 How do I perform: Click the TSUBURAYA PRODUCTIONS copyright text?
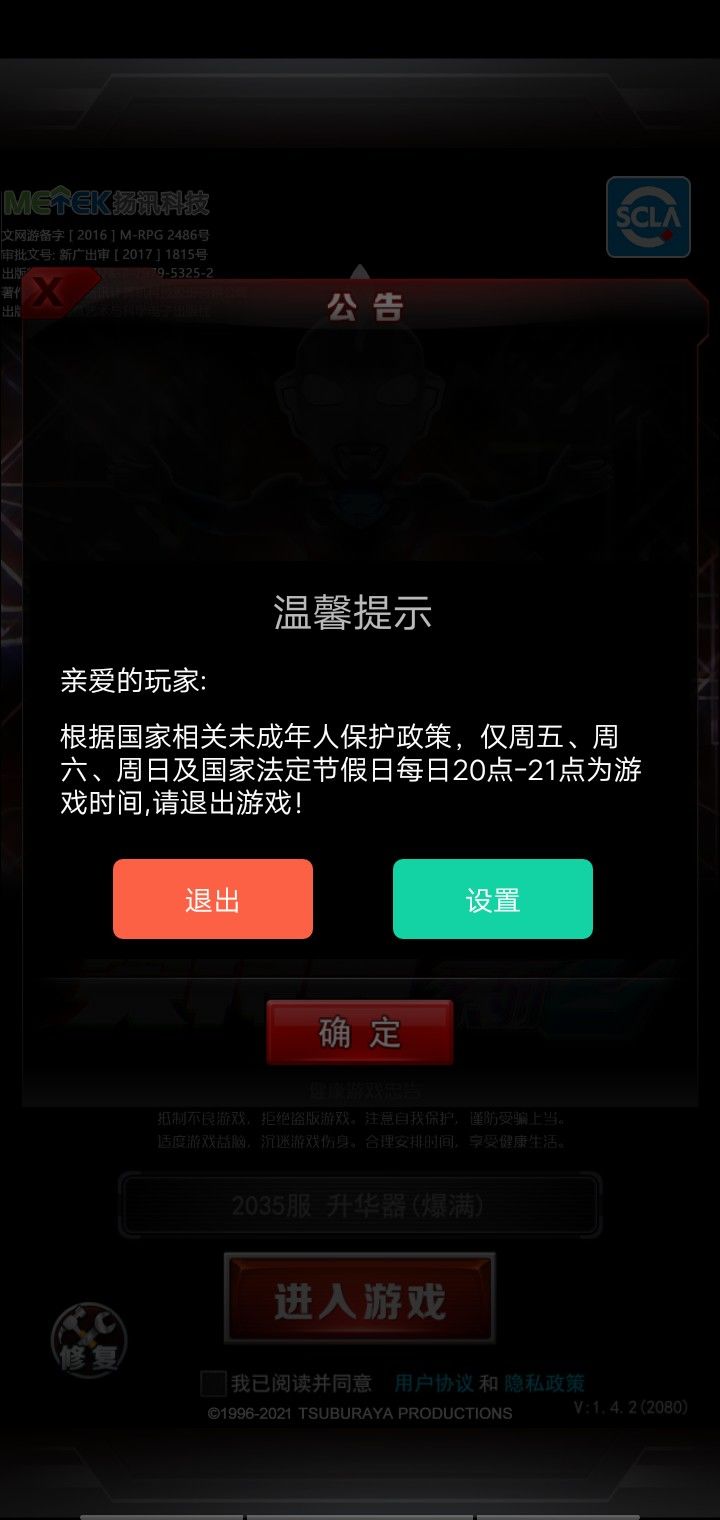click(x=358, y=1413)
